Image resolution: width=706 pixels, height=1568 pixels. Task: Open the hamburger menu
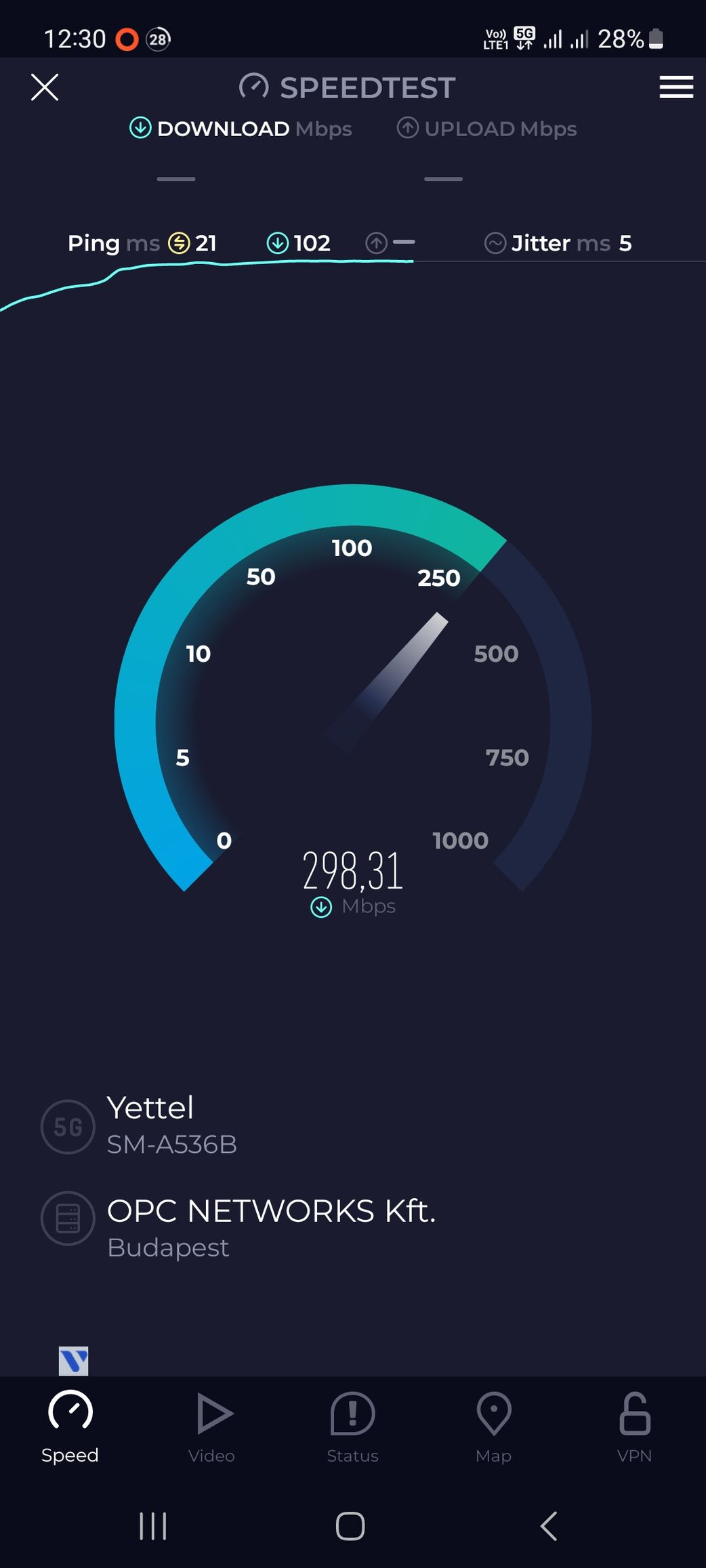[x=676, y=87]
